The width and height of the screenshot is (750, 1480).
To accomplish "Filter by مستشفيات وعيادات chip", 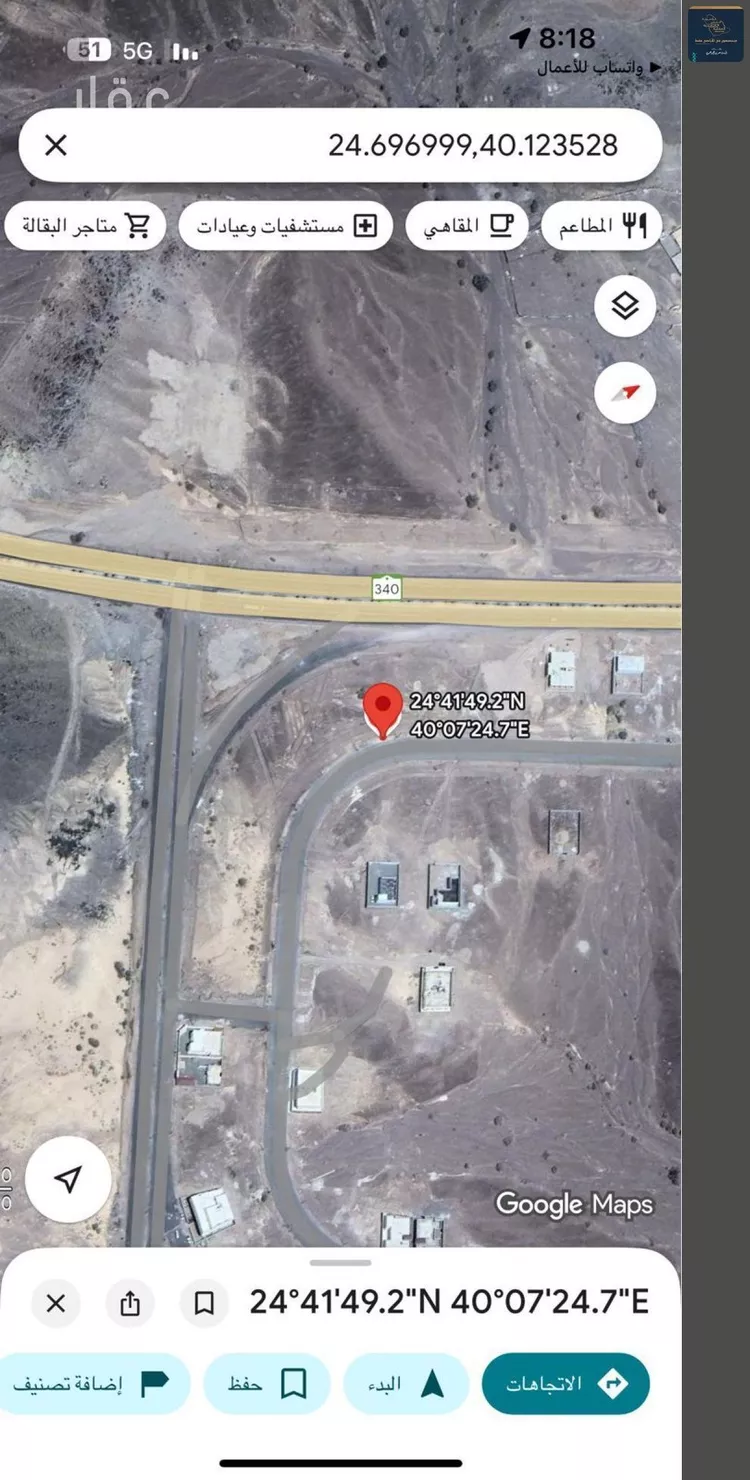I will [x=286, y=226].
